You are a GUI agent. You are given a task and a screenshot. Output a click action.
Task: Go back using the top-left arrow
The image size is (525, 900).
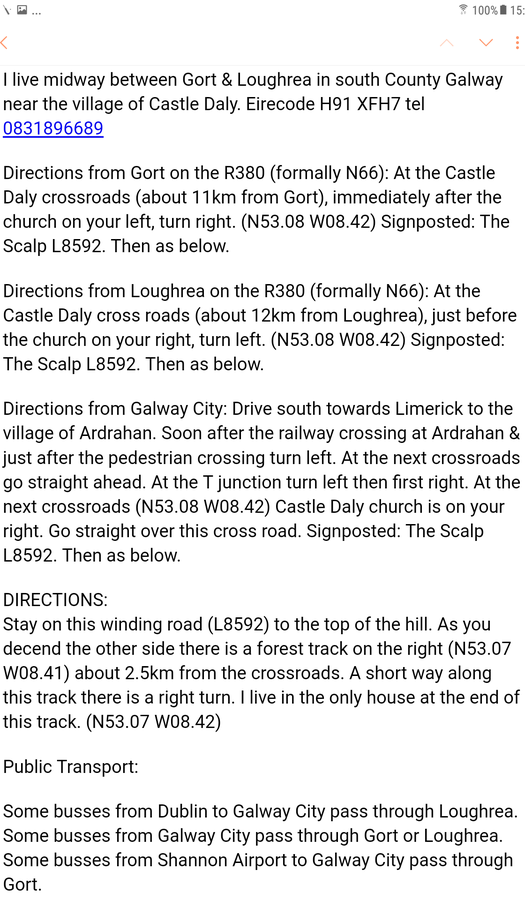[x=4, y=43]
